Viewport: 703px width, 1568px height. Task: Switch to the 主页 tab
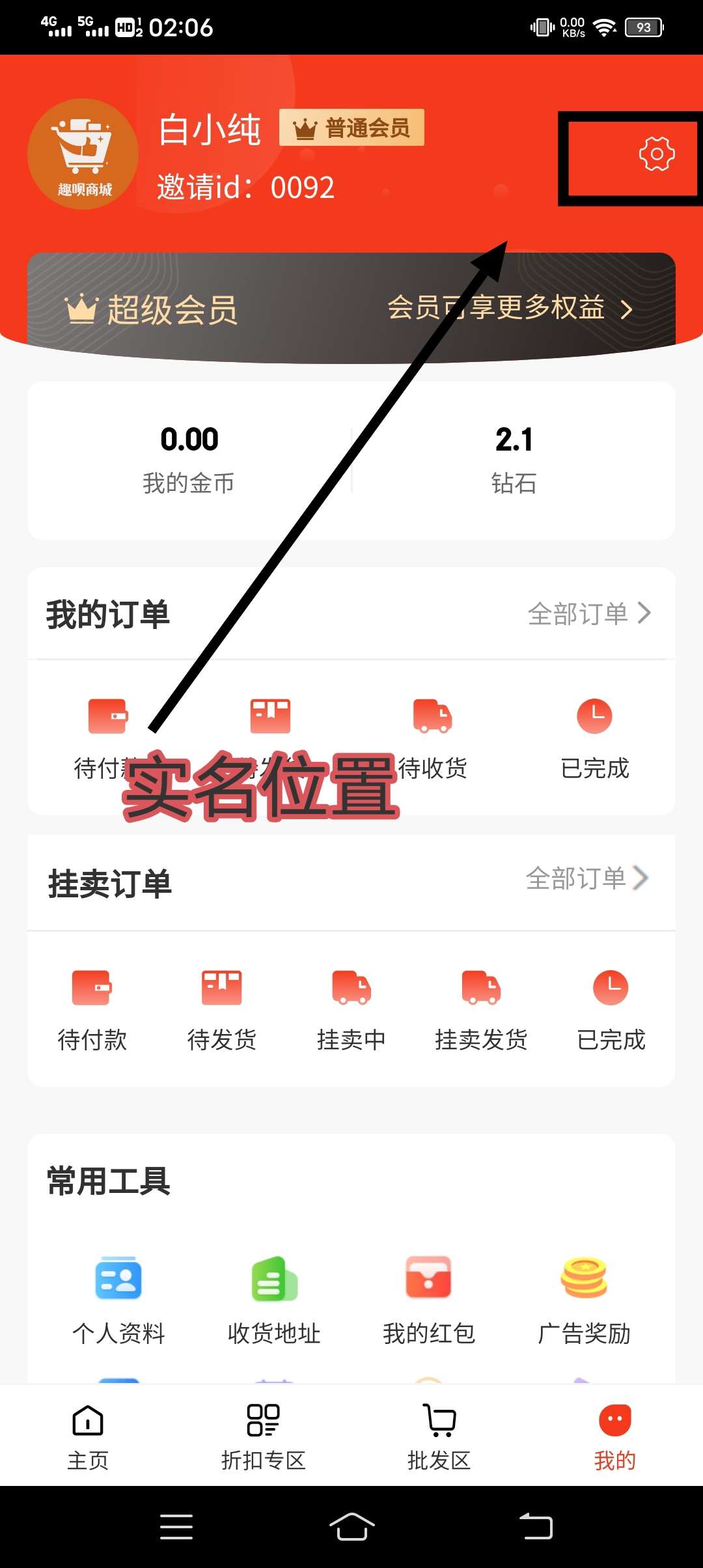[x=88, y=1436]
